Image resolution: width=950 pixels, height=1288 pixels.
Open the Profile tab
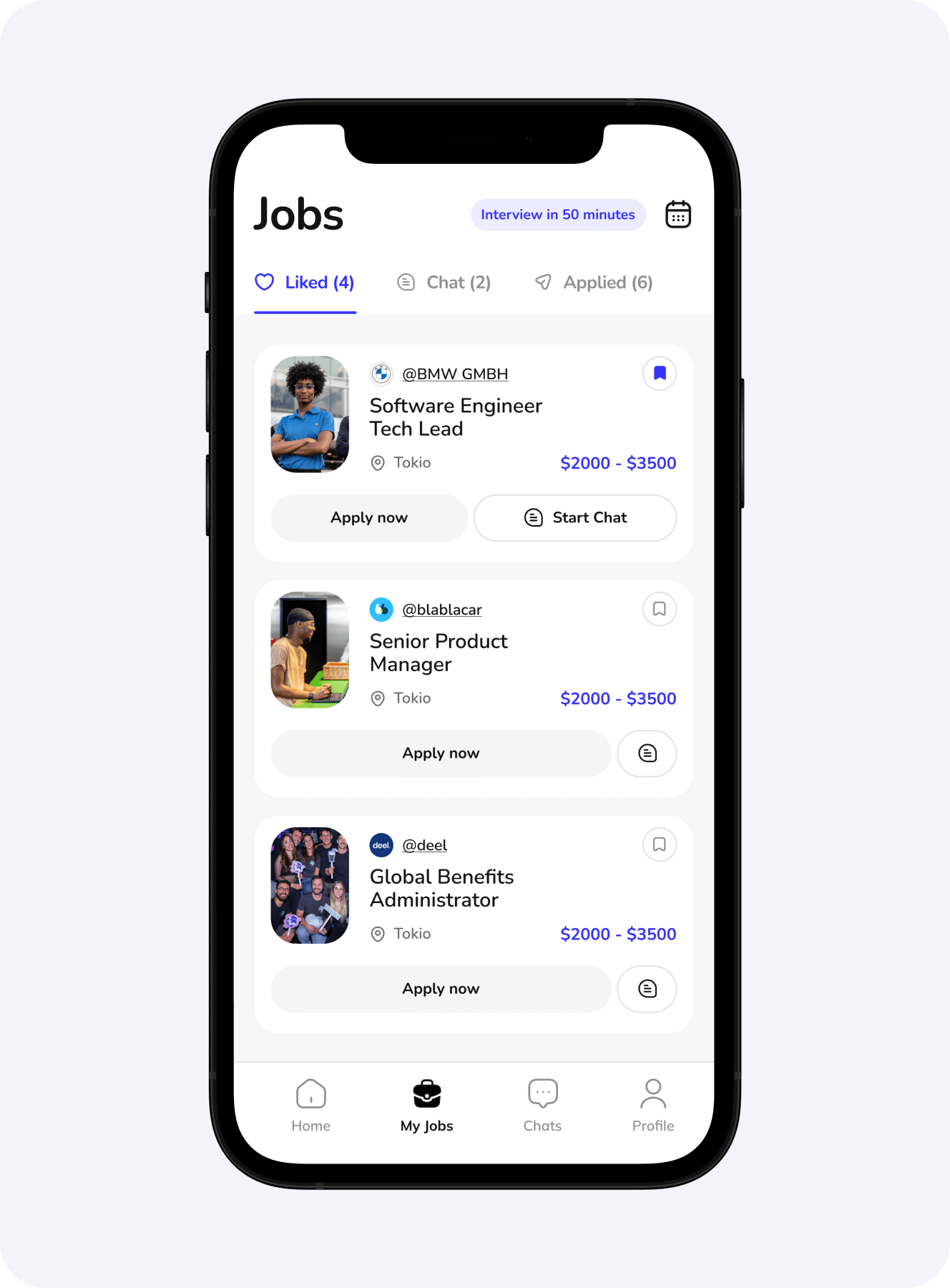[x=652, y=1106]
